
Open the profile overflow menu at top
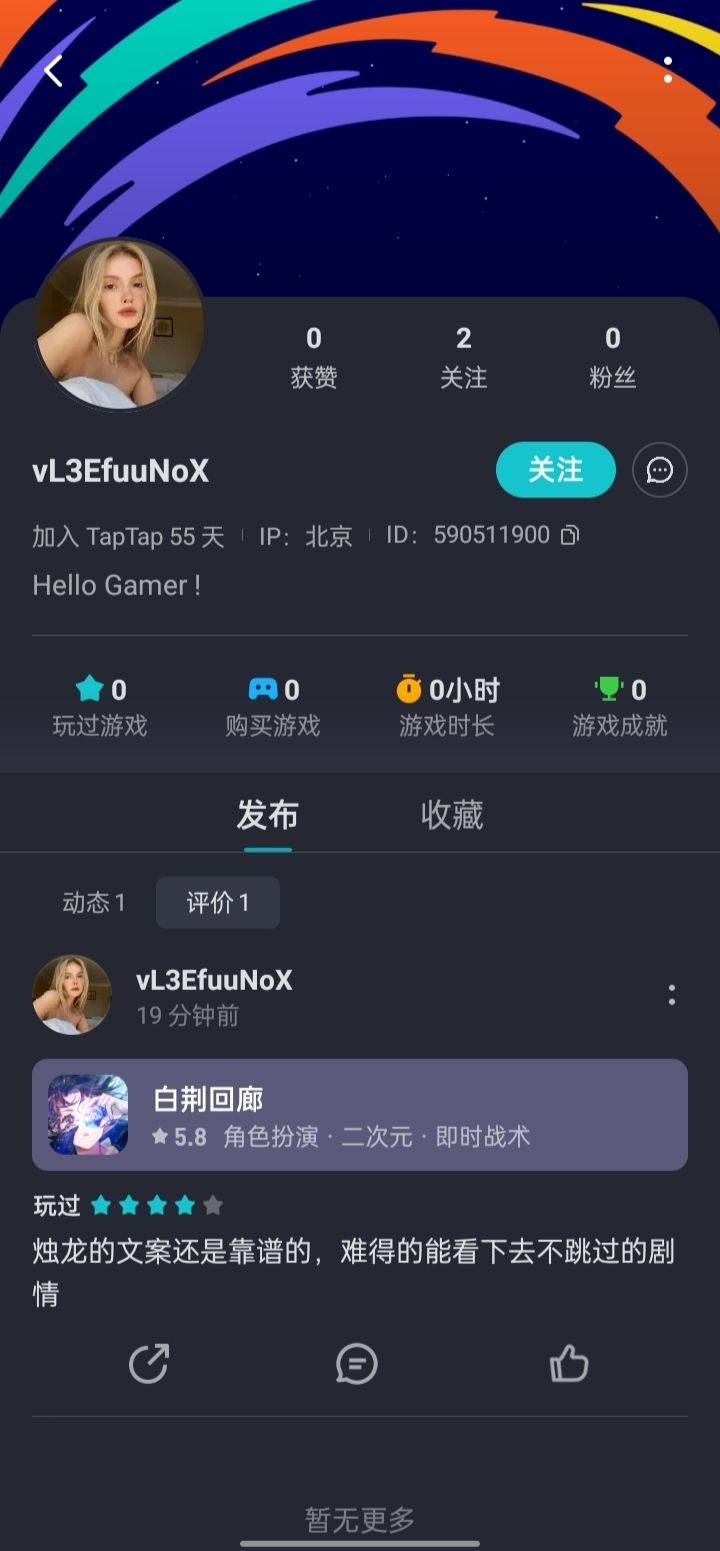(x=667, y=70)
